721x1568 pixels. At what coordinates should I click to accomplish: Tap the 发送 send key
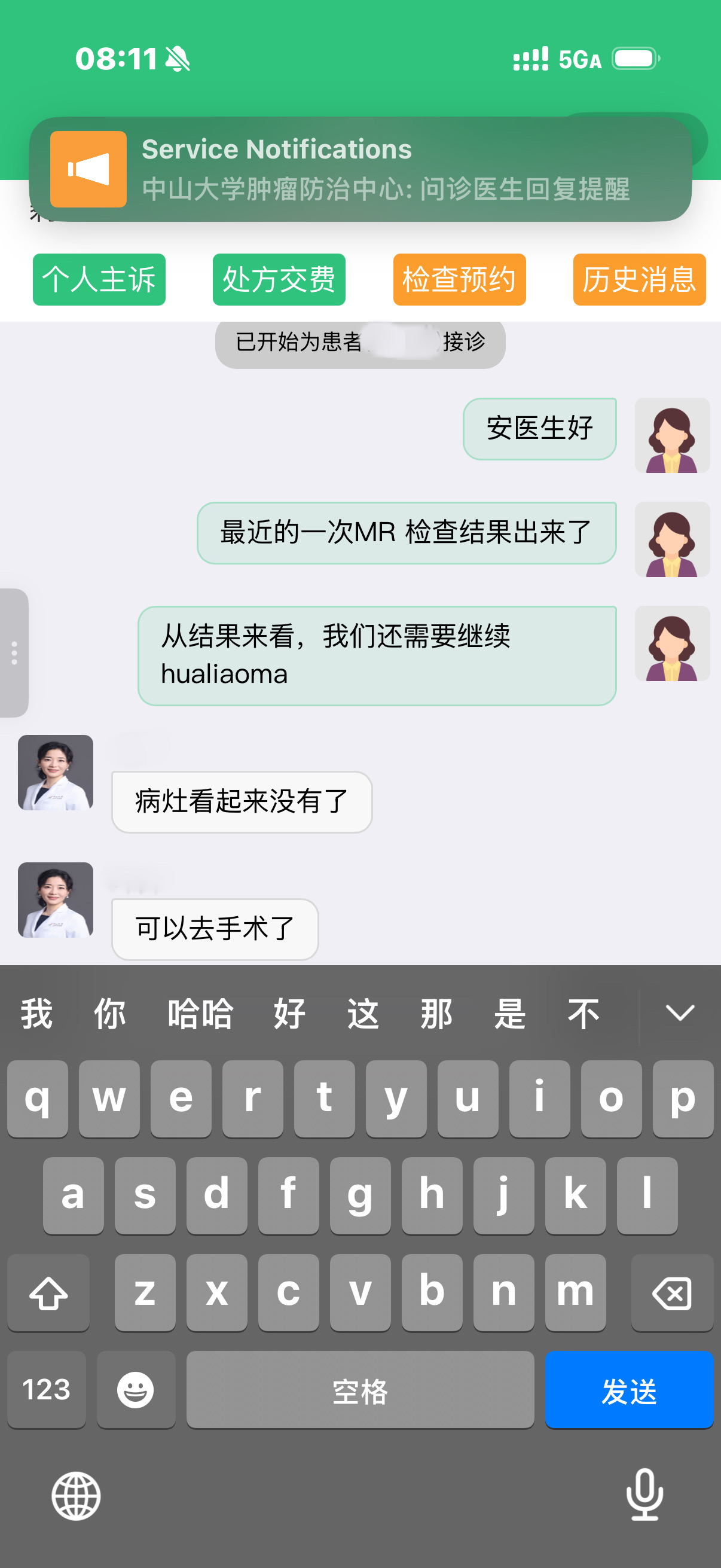click(x=629, y=1390)
